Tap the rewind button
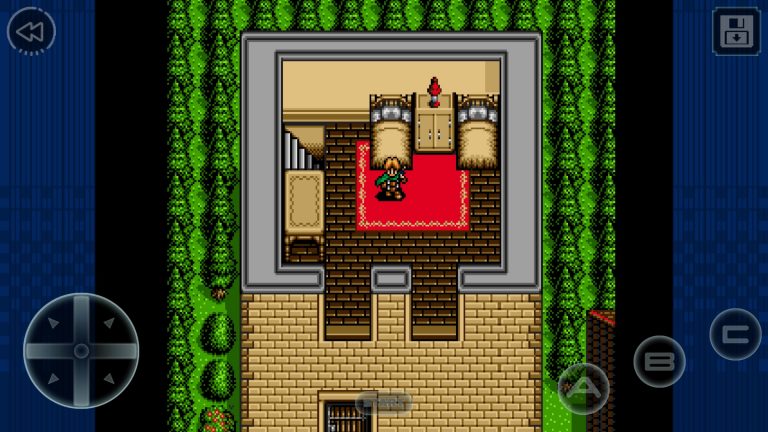This screenshot has width=768, height=432. click(31, 31)
